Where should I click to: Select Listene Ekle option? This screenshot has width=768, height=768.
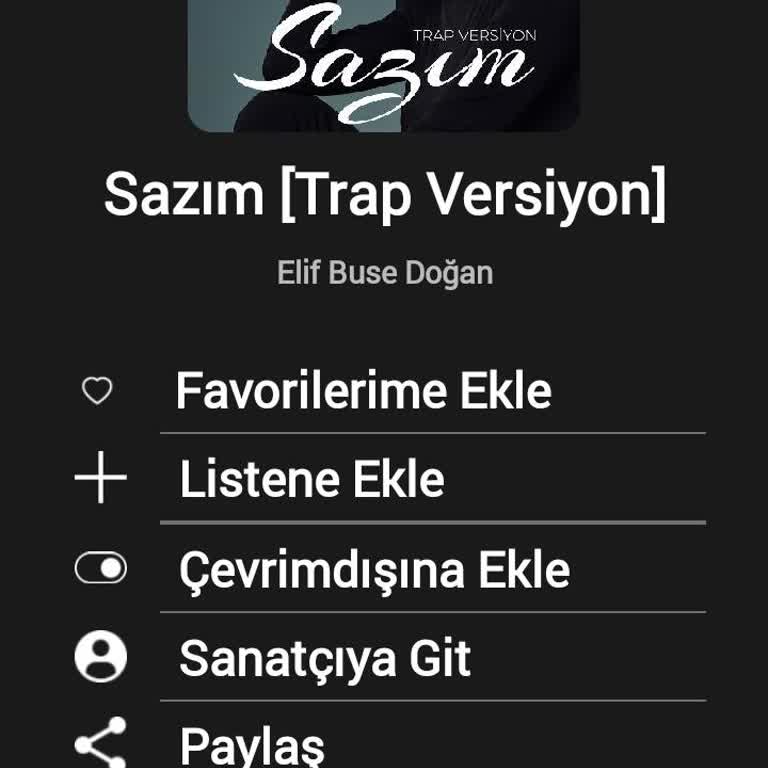point(312,480)
